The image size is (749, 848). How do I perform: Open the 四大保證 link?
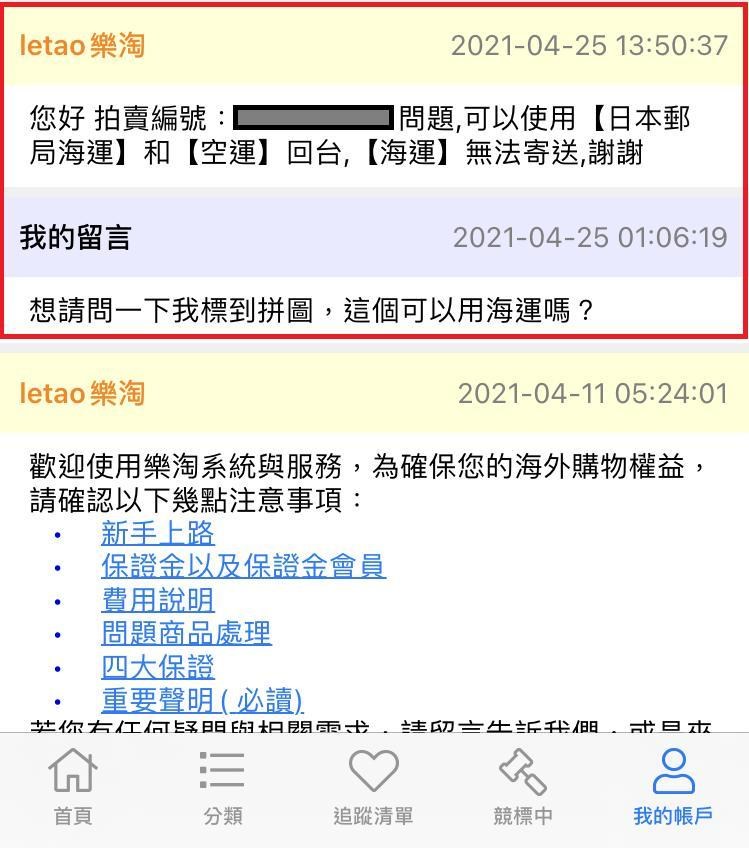157,667
